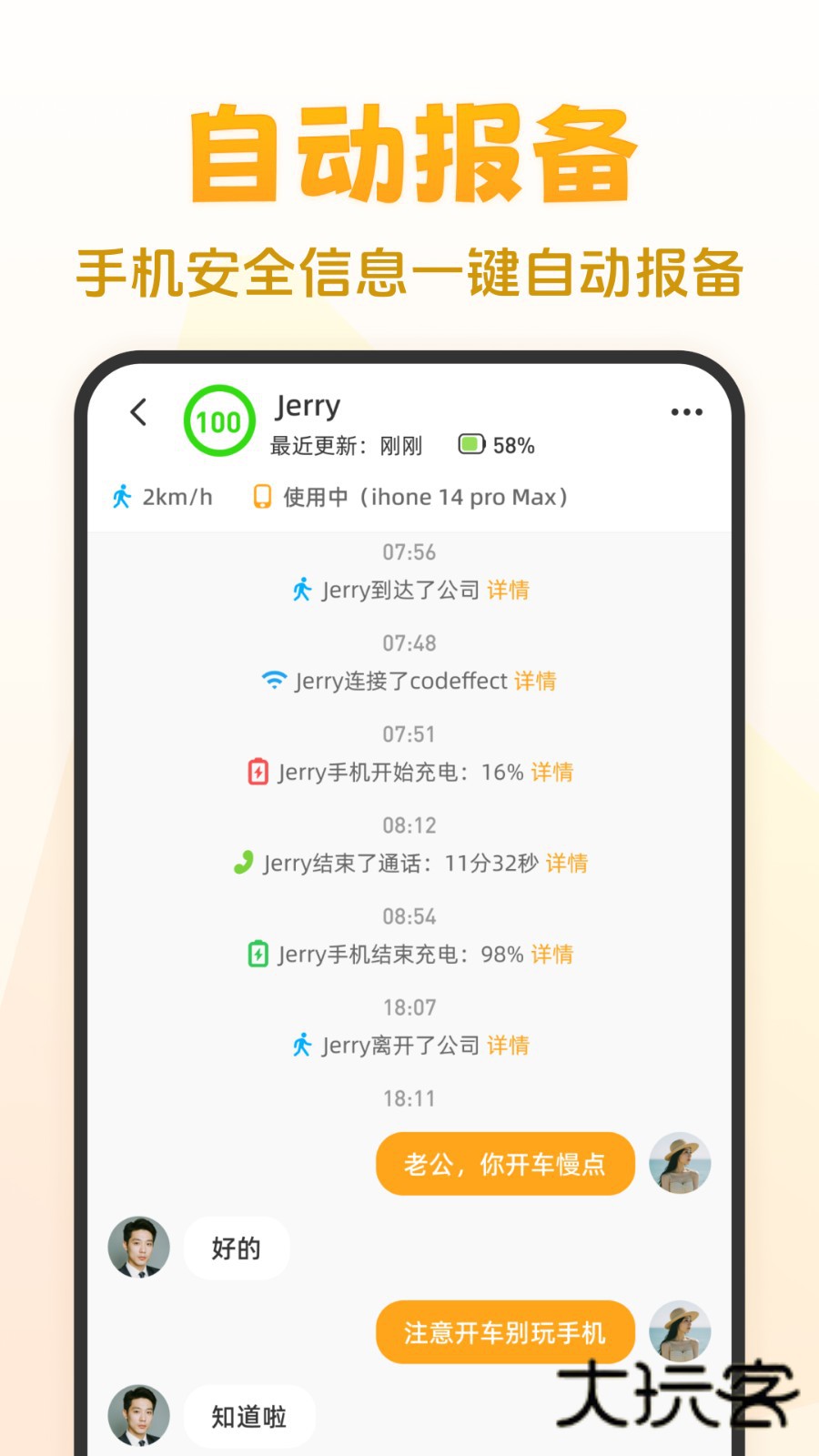The height and width of the screenshot is (1456, 819).
Task: Open 详情 for the 11分32秒 call record
Action: [567, 863]
